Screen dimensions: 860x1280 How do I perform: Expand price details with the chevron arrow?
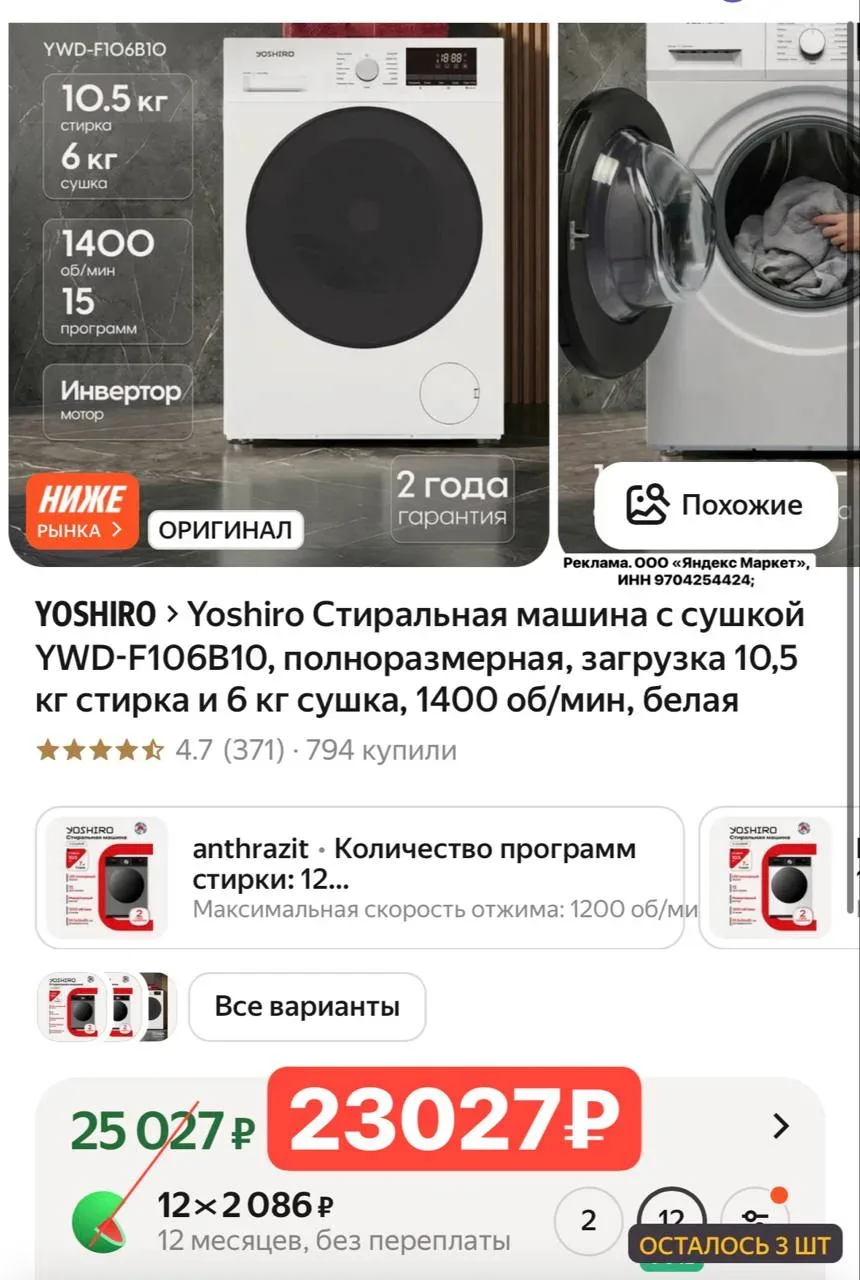(x=781, y=1127)
